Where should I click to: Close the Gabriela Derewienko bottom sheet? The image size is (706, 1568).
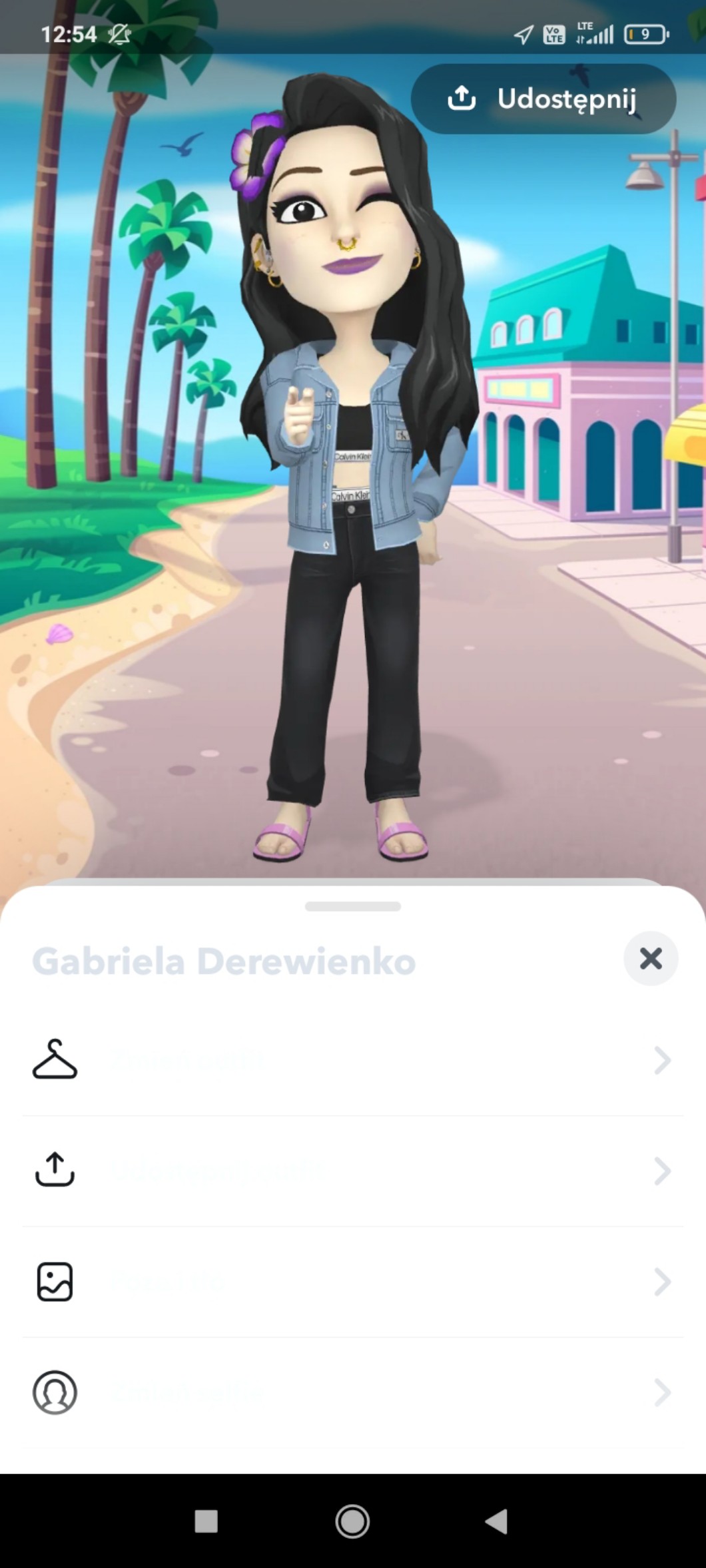650,958
